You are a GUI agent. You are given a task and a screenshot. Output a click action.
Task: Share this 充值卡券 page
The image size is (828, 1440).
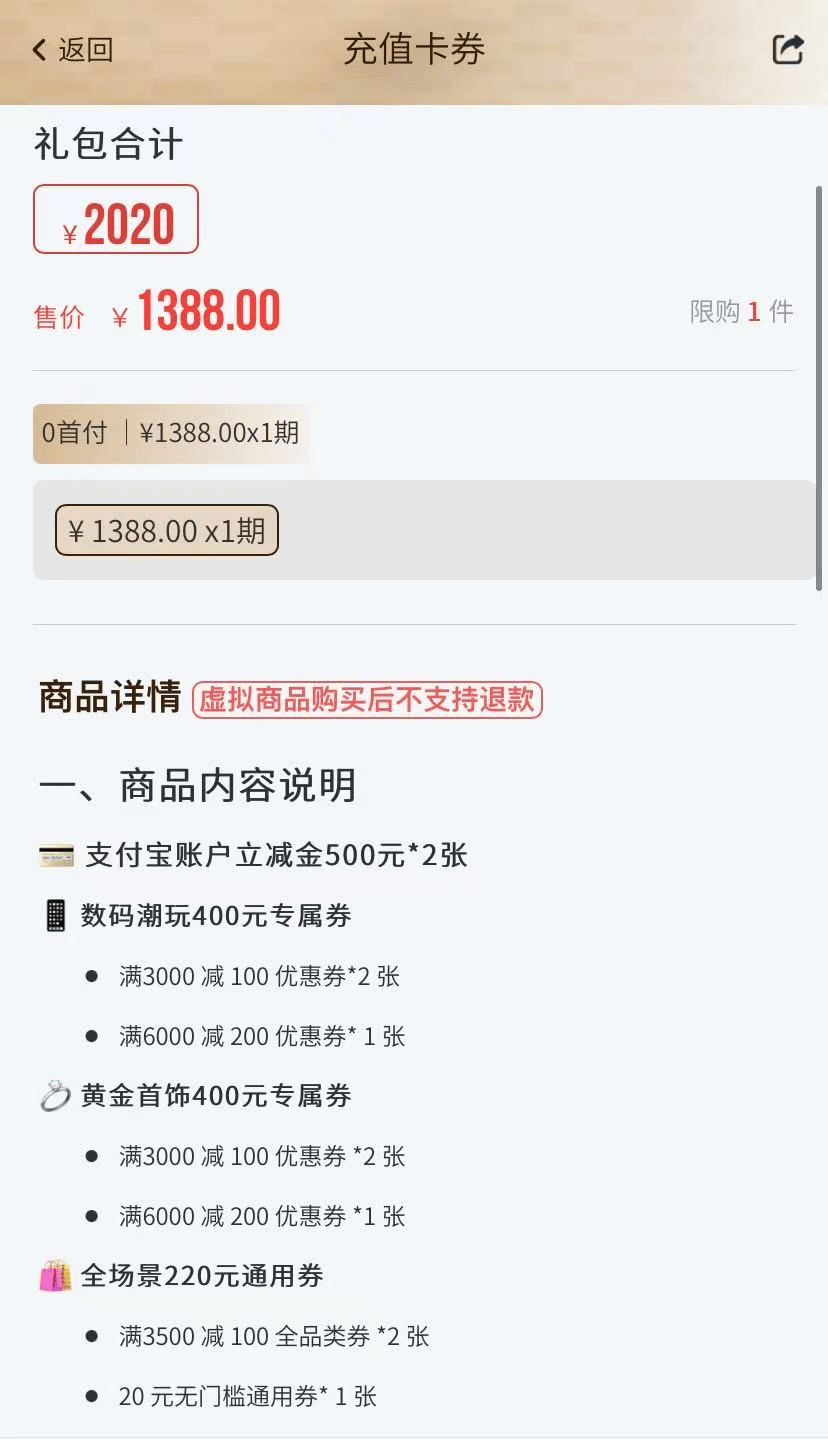tap(788, 49)
